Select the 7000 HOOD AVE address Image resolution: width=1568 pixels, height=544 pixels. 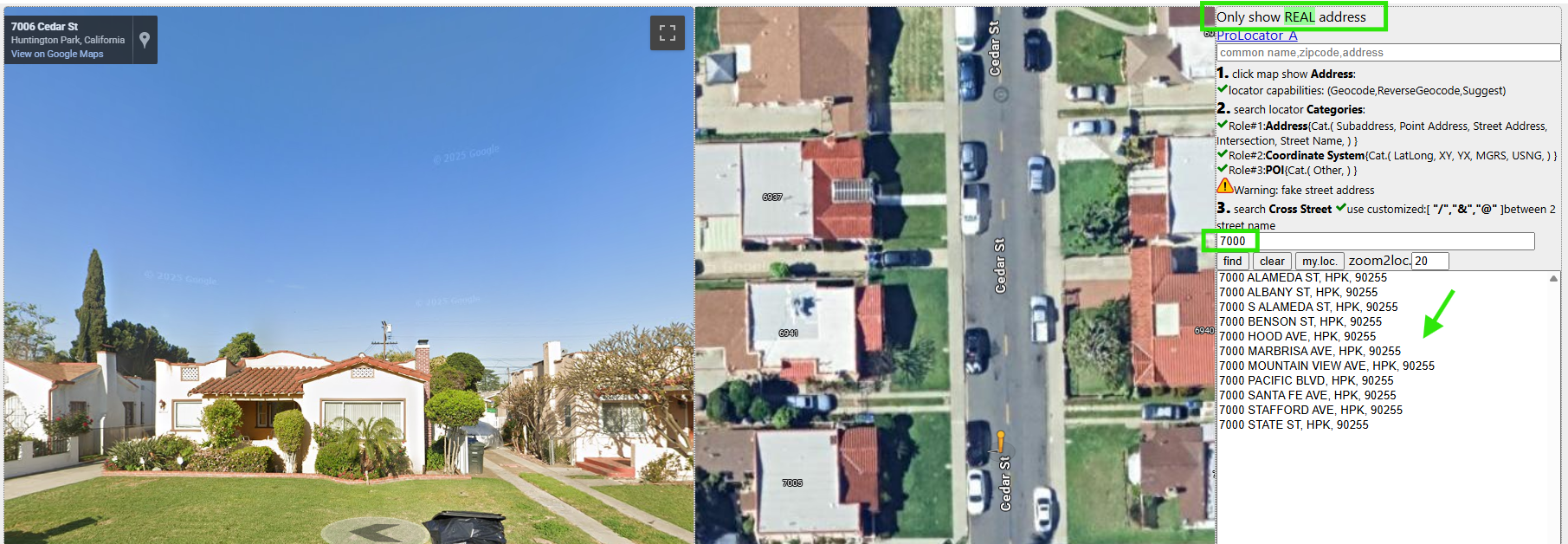1297,336
